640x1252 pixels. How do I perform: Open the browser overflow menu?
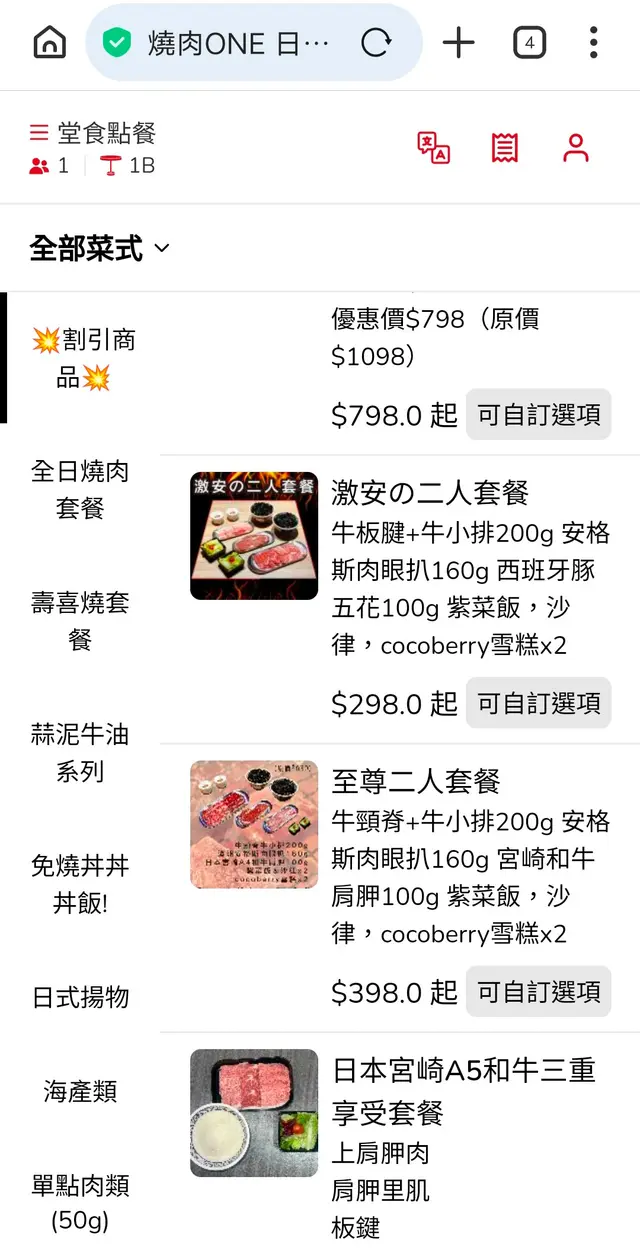[x=593, y=43]
